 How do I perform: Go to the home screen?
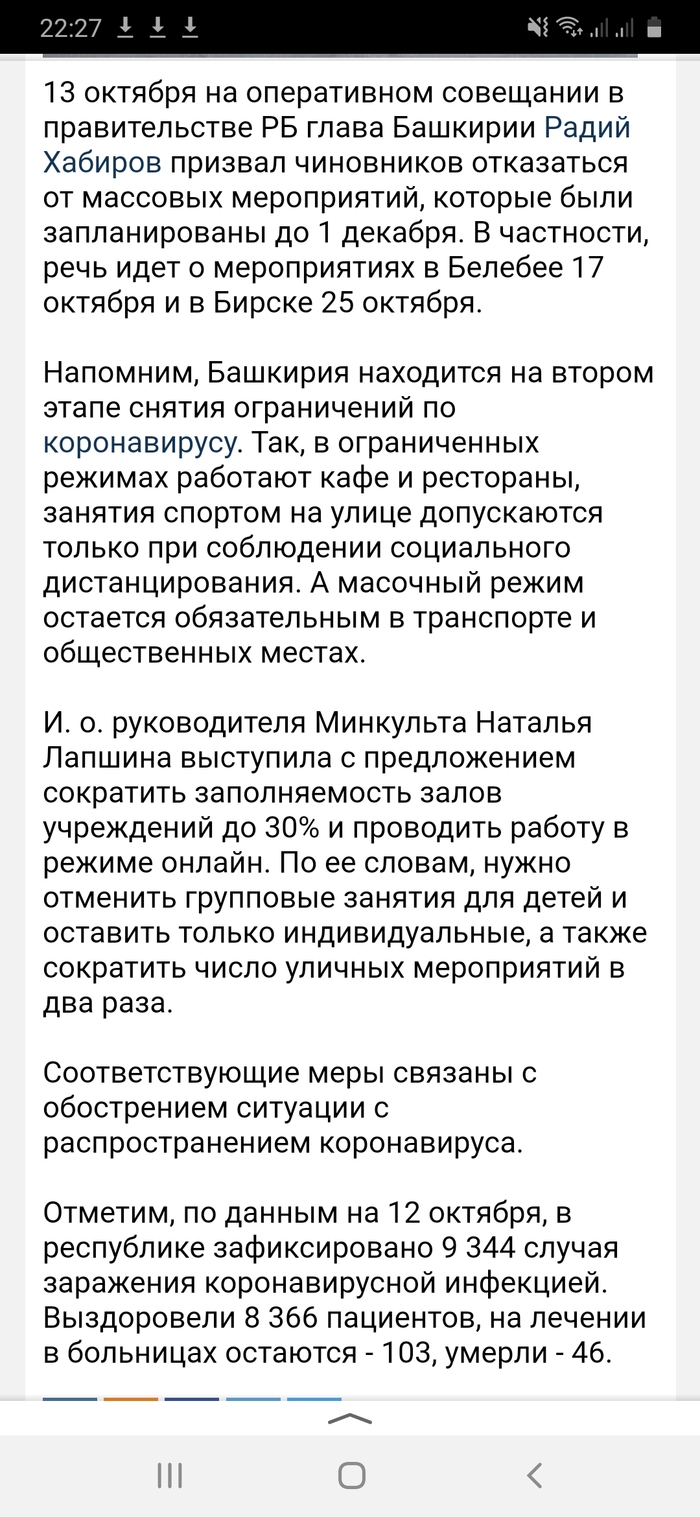[x=351, y=1474]
